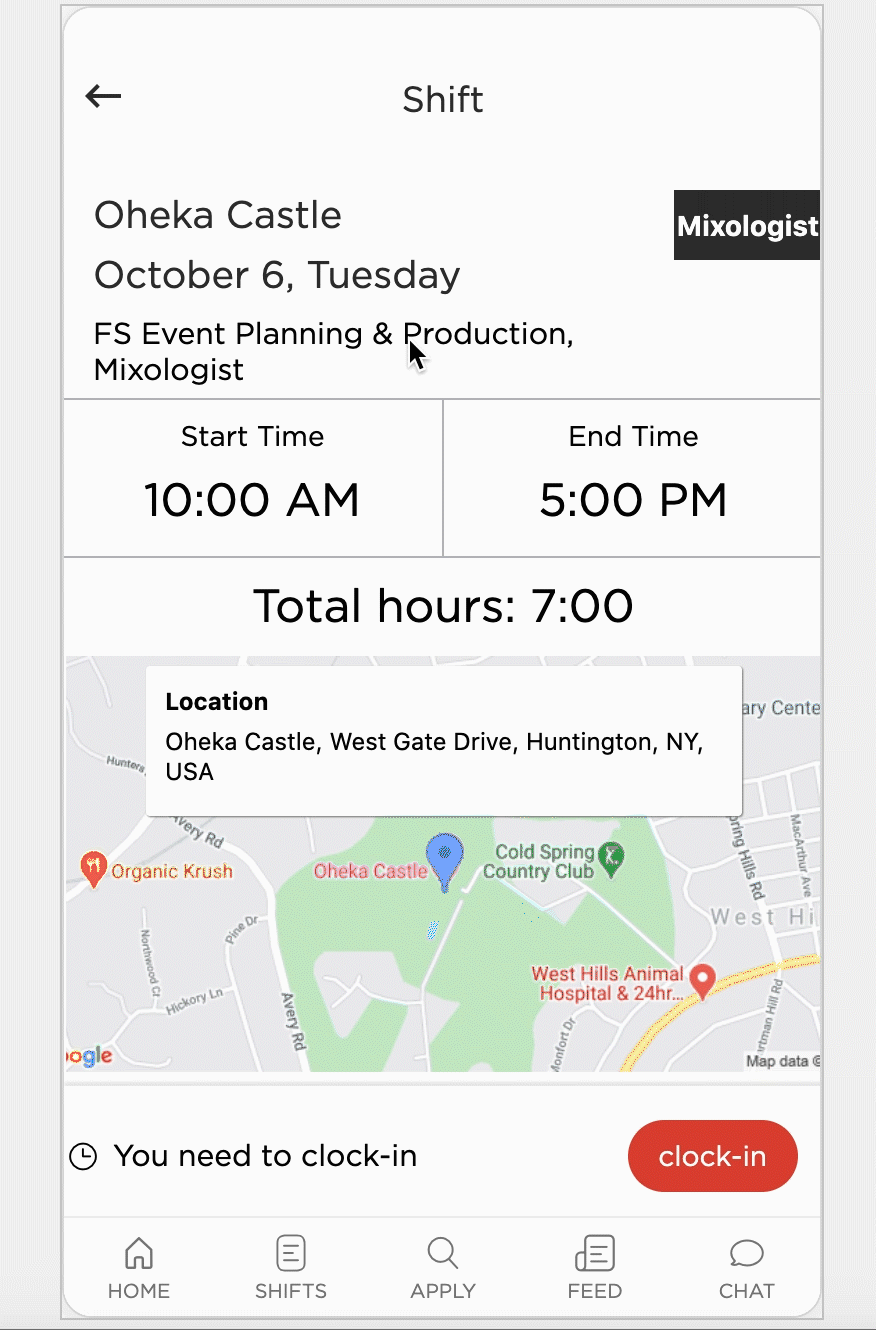
Task: Switch to the Home tab
Action: click(139, 1267)
